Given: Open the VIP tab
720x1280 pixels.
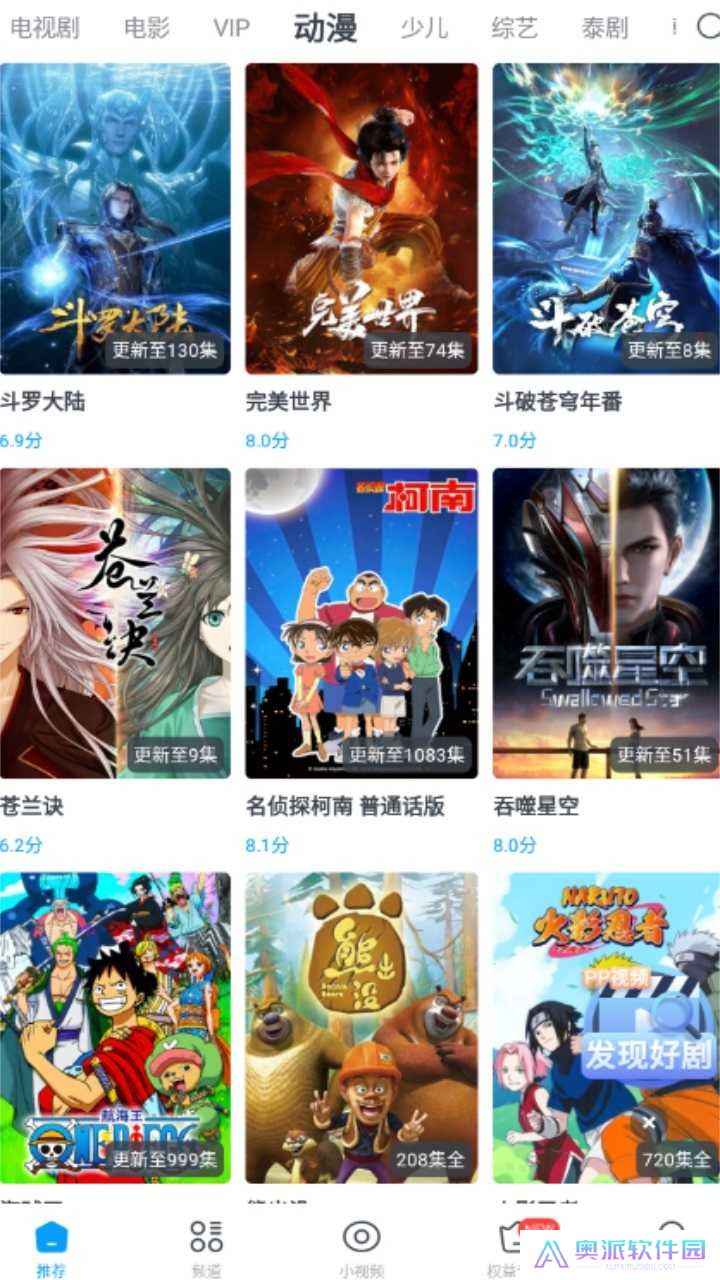Looking at the screenshot, I should (230, 29).
